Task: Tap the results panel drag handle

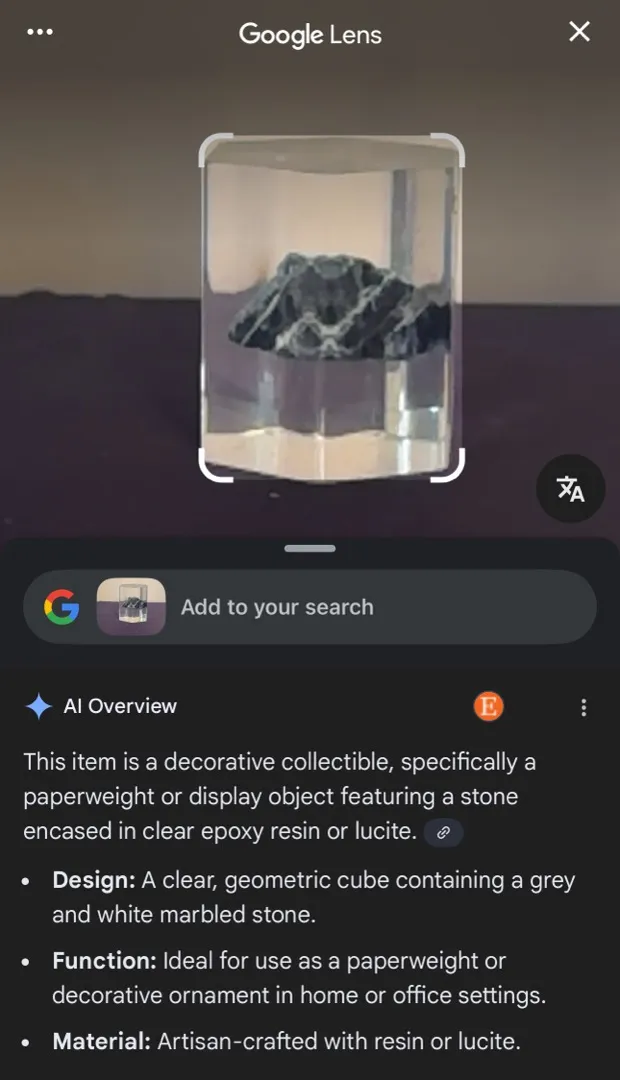Action: pyautogui.click(x=310, y=548)
